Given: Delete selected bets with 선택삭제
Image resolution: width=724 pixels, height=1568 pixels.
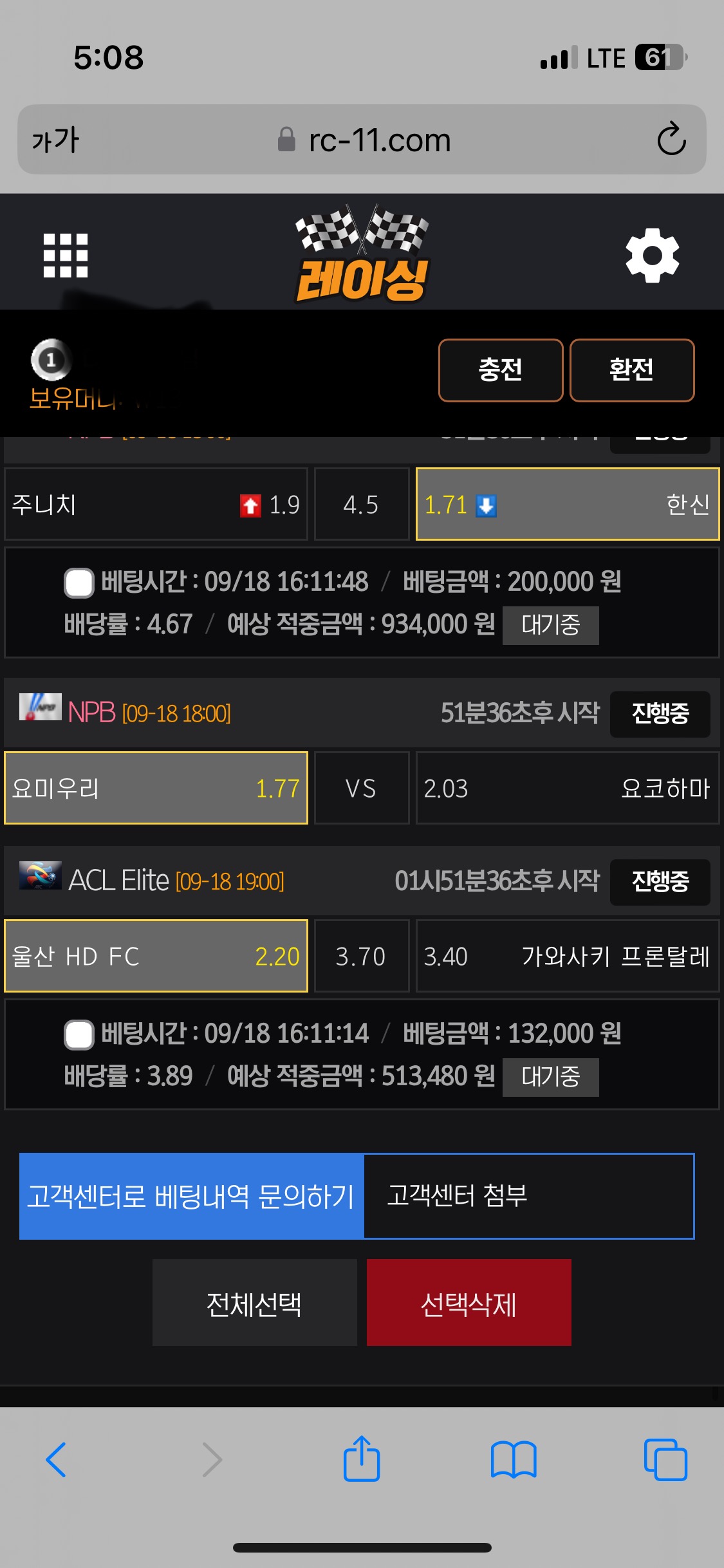Looking at the screenshot, I should click(x=469, y=1303).
